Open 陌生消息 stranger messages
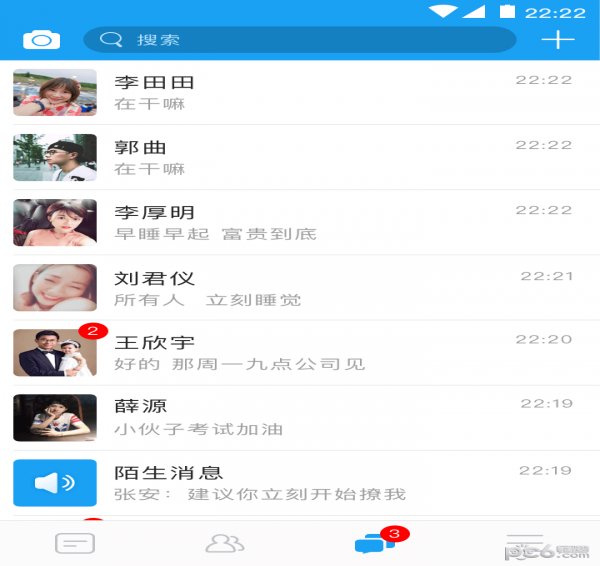 (x=300, y=483)
